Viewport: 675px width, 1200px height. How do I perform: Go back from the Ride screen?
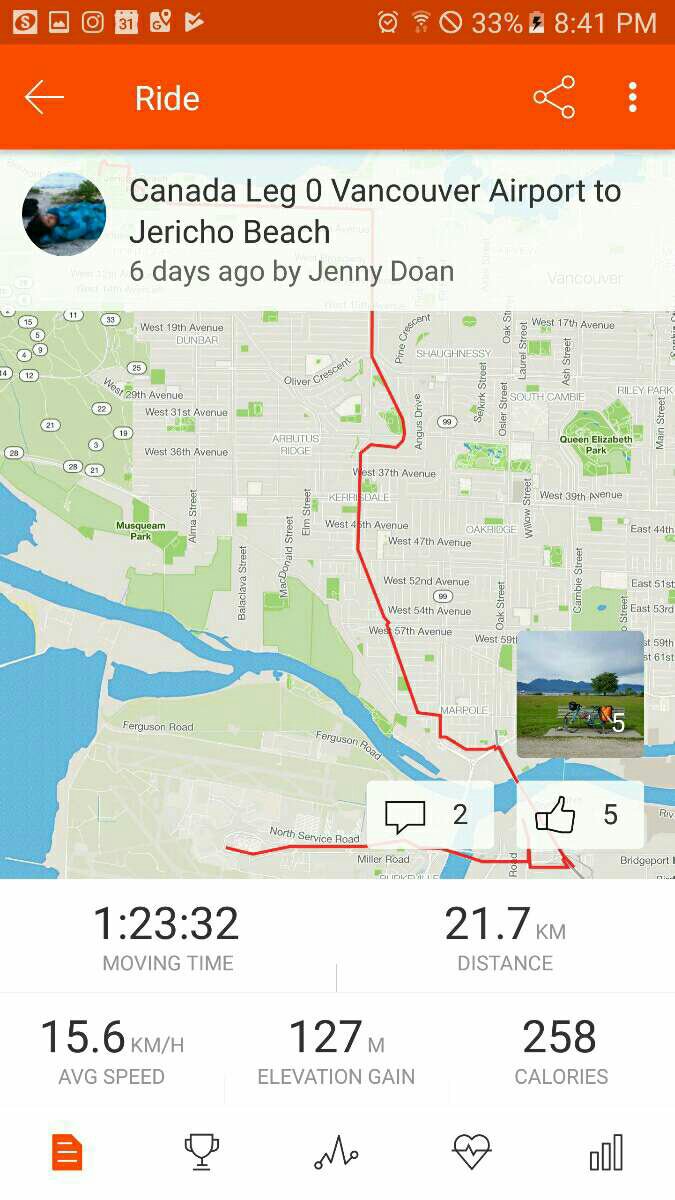(44, 98)
